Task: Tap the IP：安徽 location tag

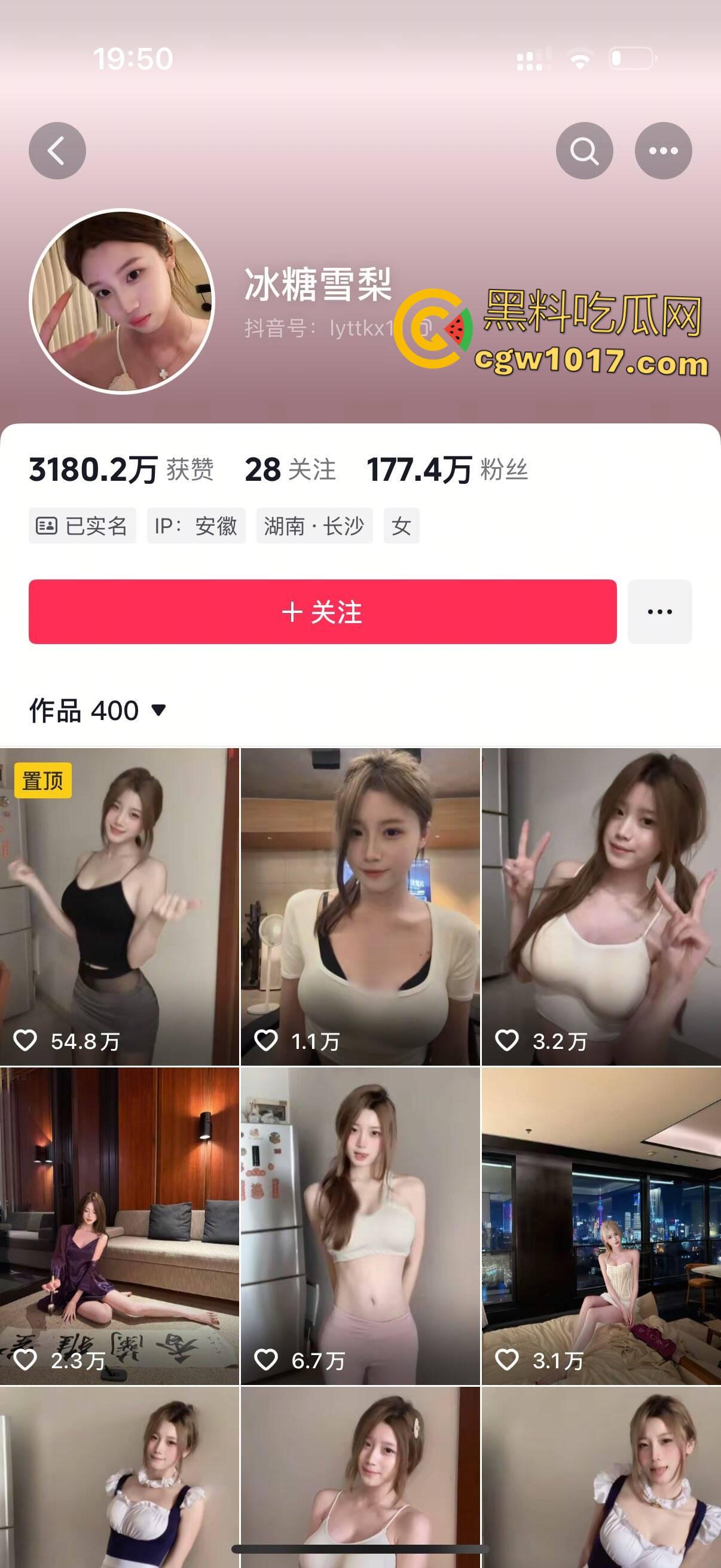Action: pyautogui.click(x=197, y=526)
